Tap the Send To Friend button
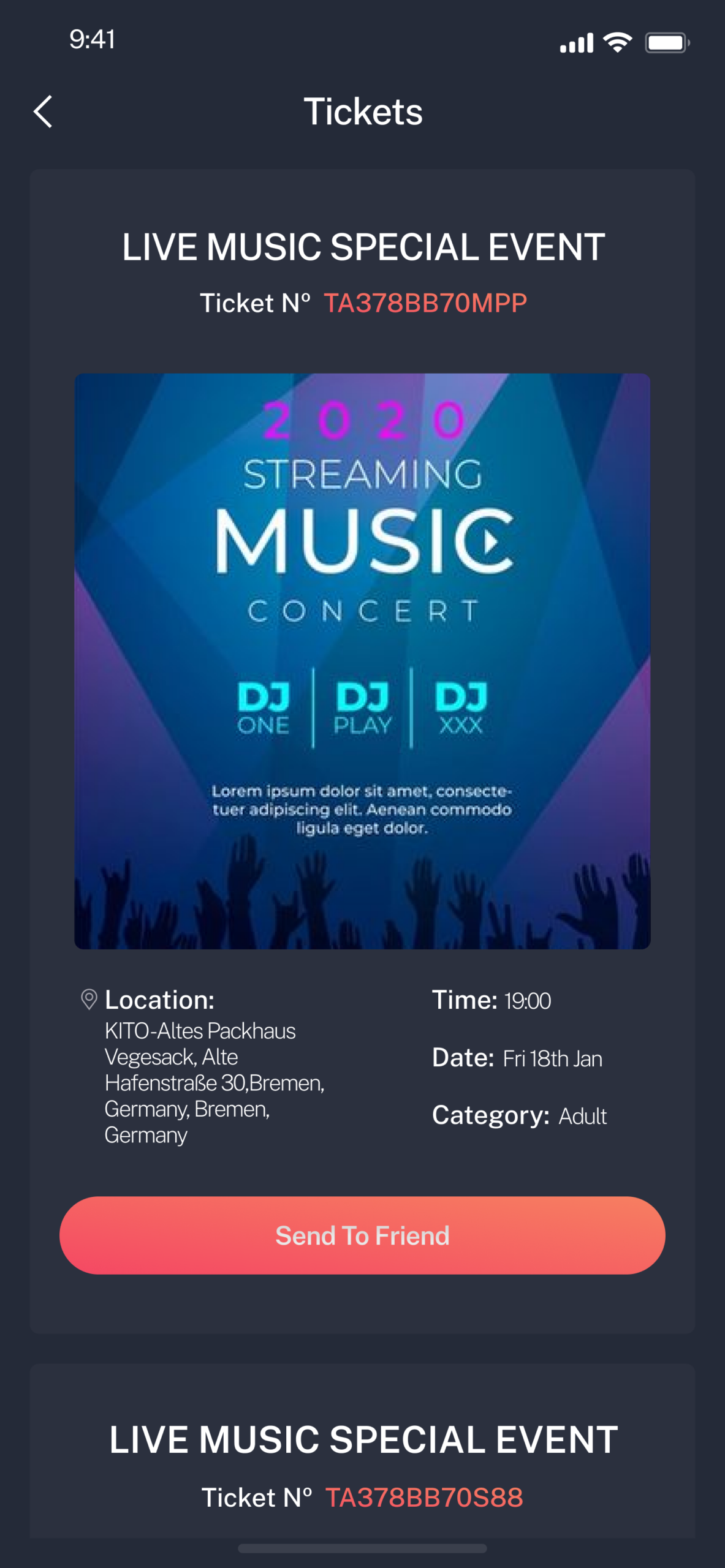The image size is (725, 1568). click(x=362, y=1235)
